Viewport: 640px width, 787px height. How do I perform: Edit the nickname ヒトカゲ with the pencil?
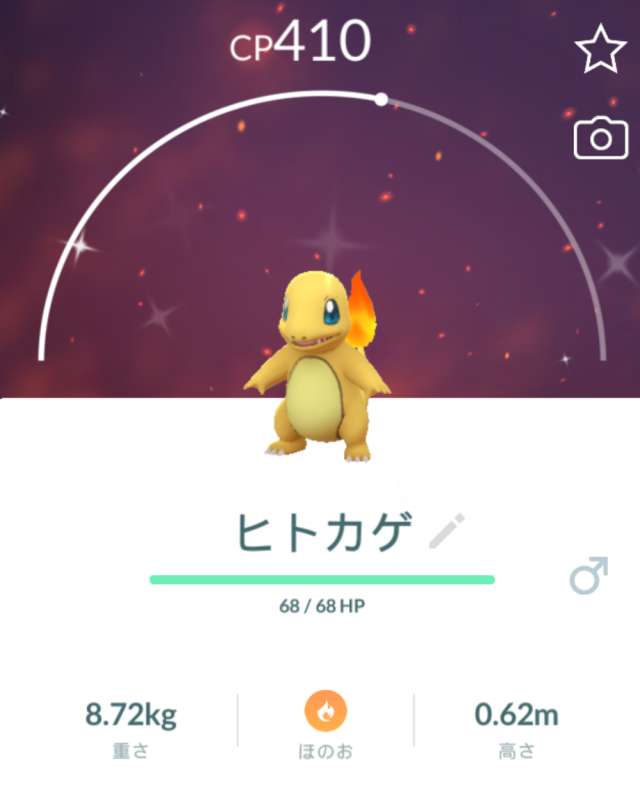446,531
